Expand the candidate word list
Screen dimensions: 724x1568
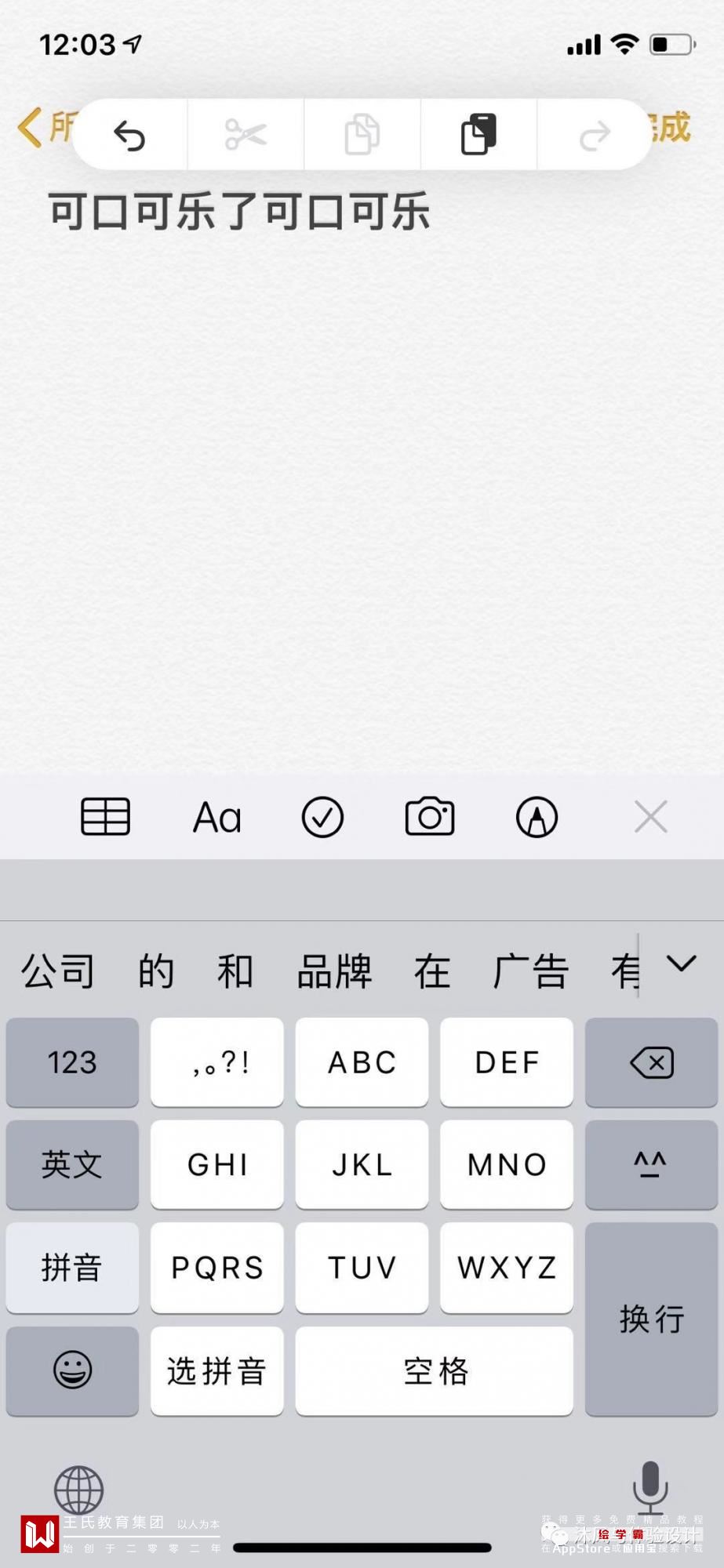[681, 964]
